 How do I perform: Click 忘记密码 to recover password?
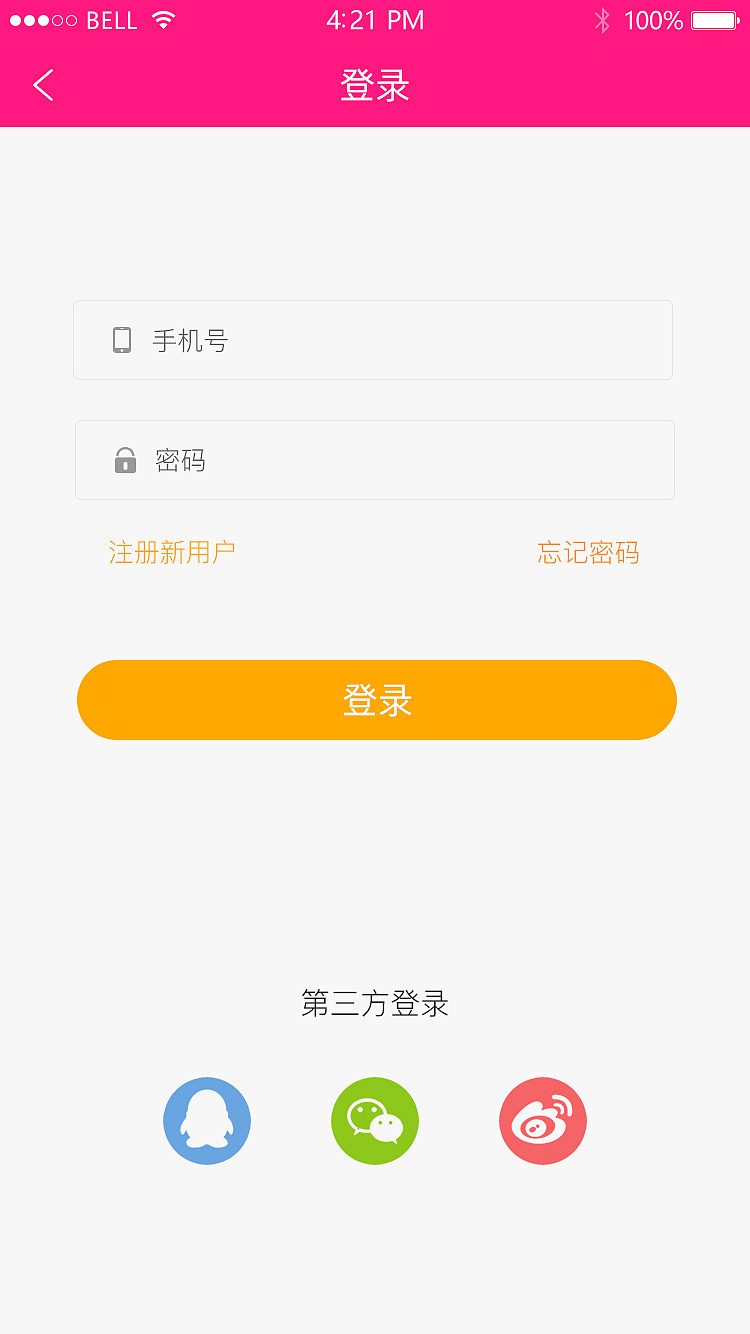coord(587,553)
